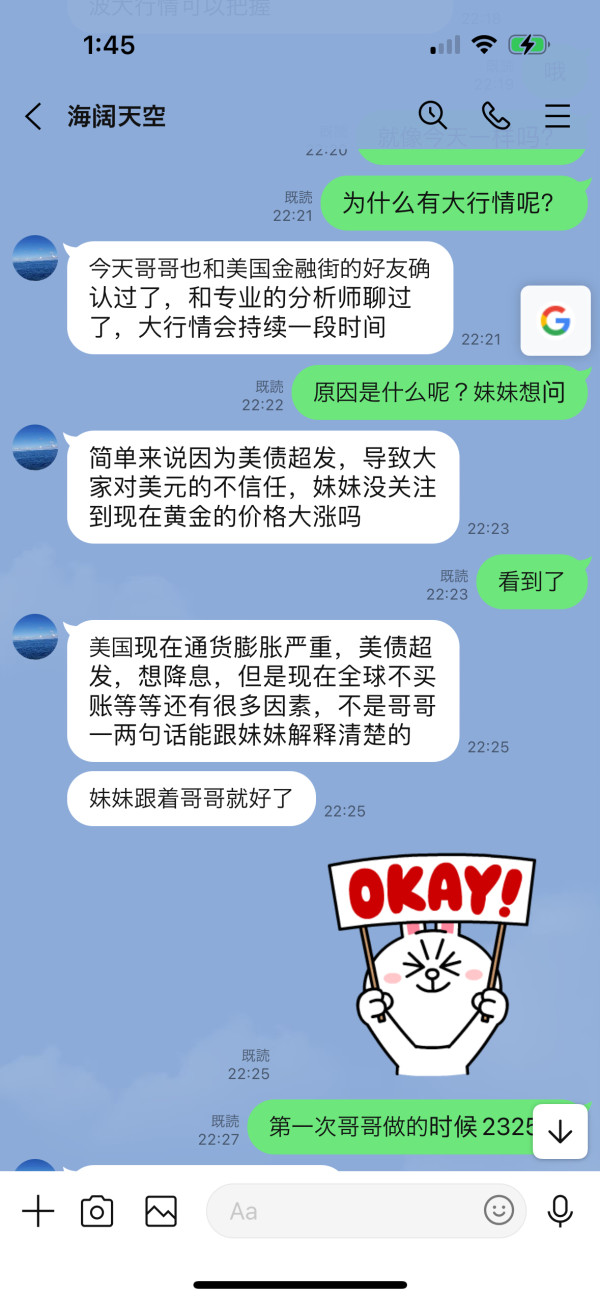This screenshot has width=600, height=1301.
Task: Go back from the 海阔天空 chat
Action: point(33,117)
